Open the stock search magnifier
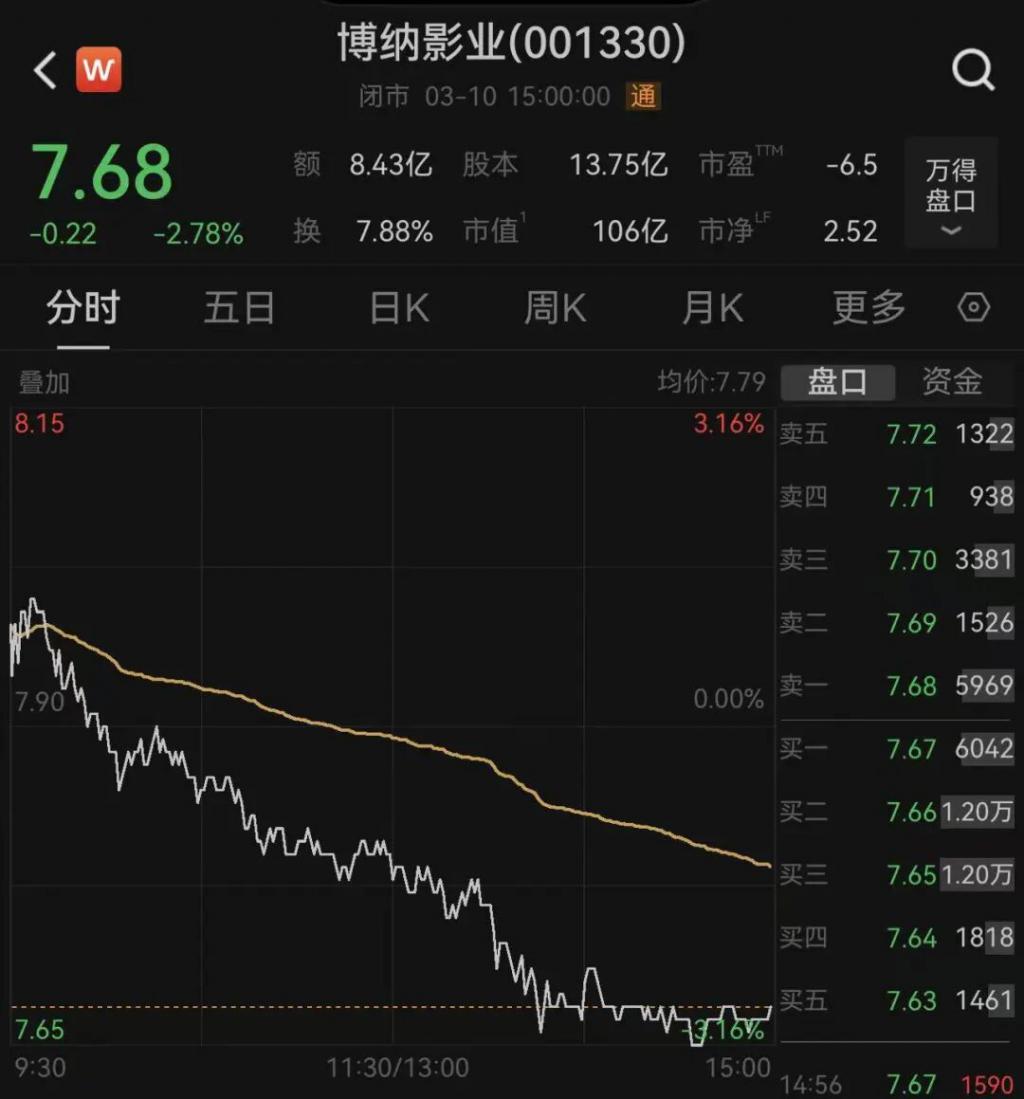 [972, 71]
